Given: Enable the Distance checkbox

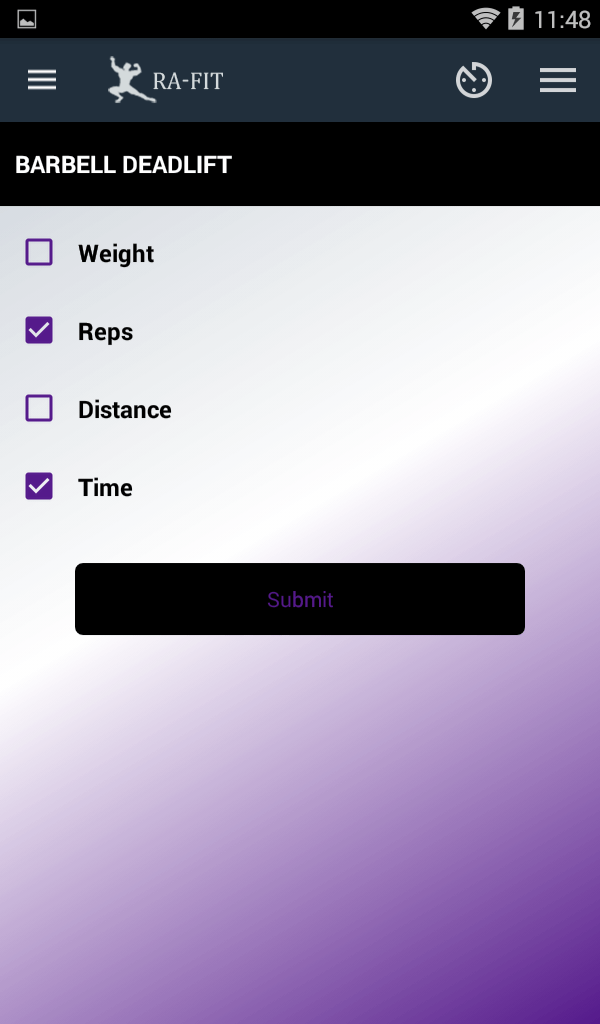Looking at the screenshot, I should click(x=39, y=409).
